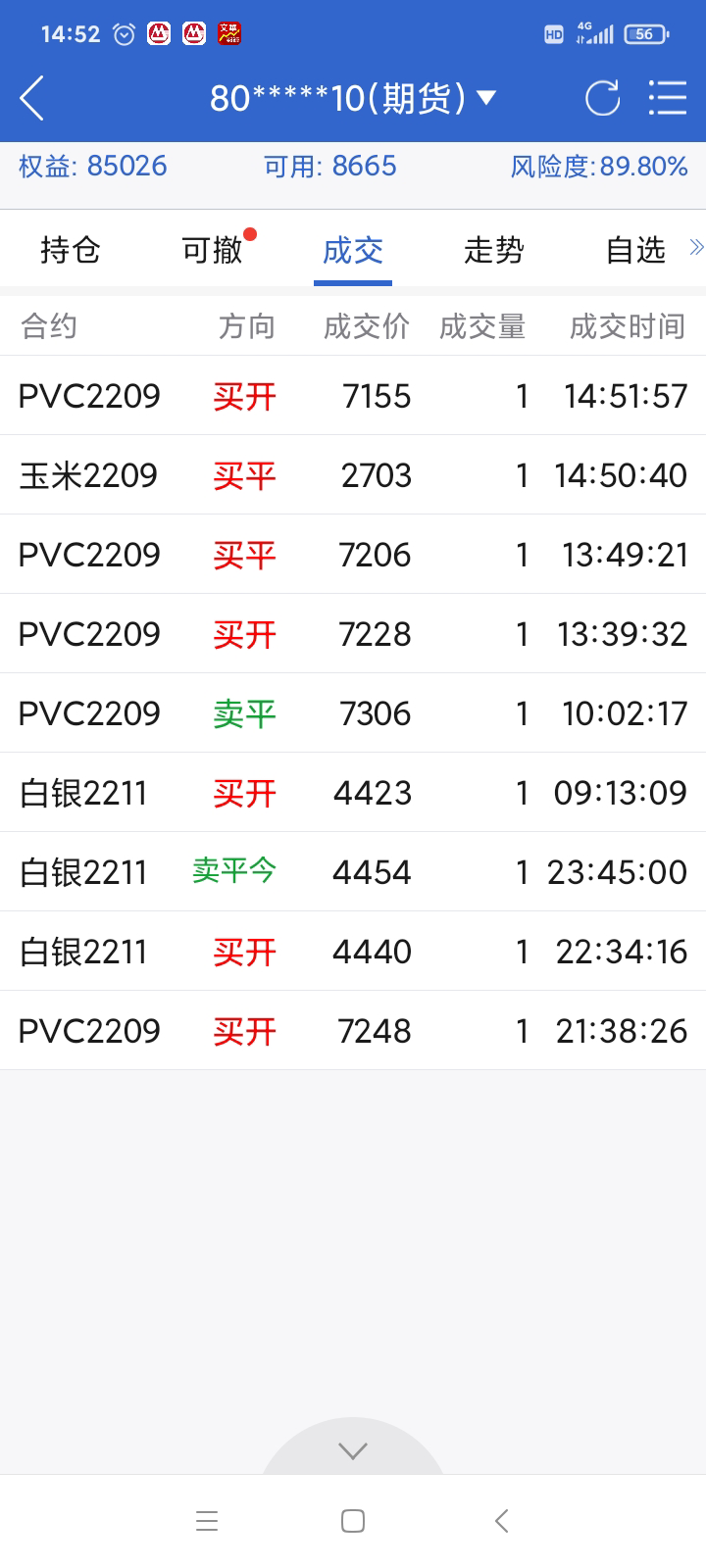The image size is (706, 1568).
Task: Open the 玉米2209 trade at 2703
Action: 353,475
